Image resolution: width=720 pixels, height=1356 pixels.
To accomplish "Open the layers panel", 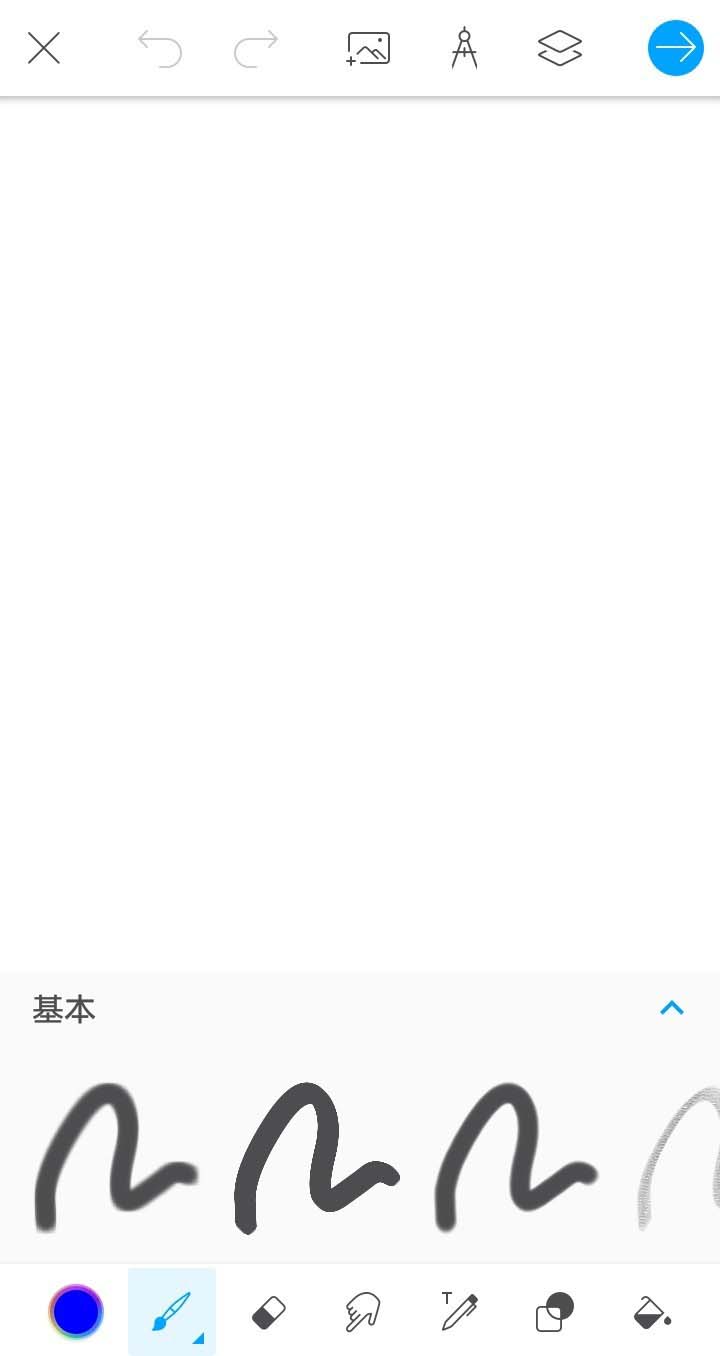I will click(x=560, y=48).
